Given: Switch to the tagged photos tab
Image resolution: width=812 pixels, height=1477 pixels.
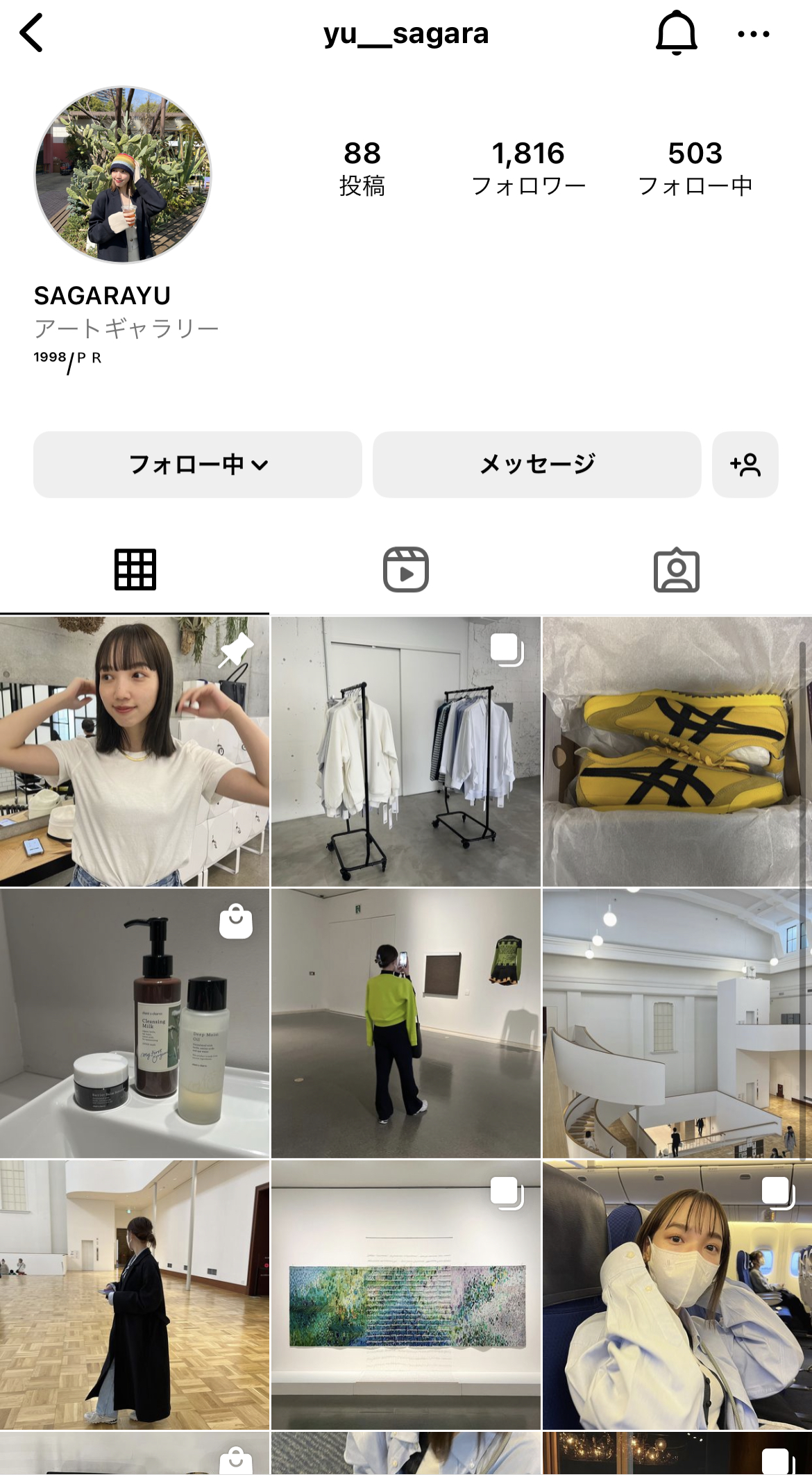Looking at the screenshot, I should [x=676, y=570].
